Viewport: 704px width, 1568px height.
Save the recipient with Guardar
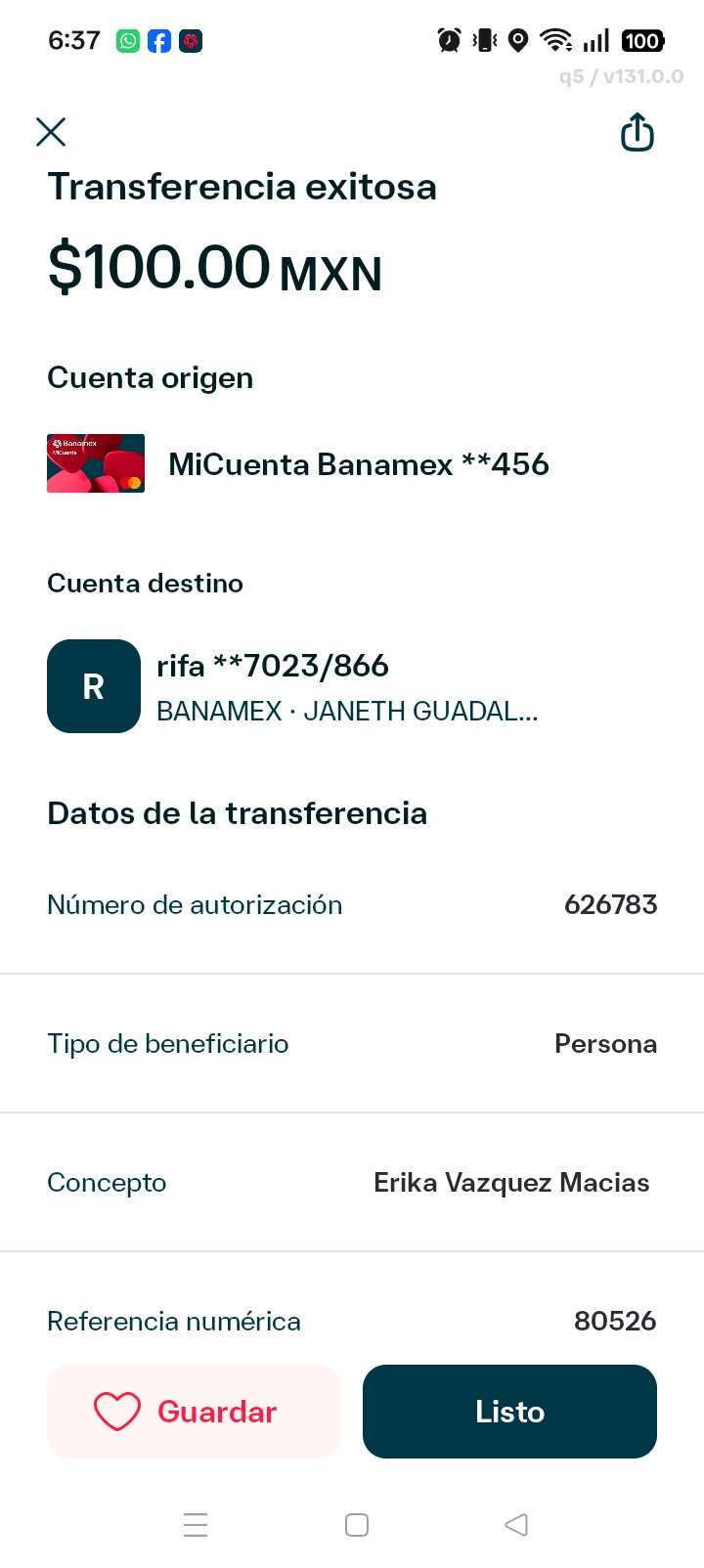pos(194,1412)
